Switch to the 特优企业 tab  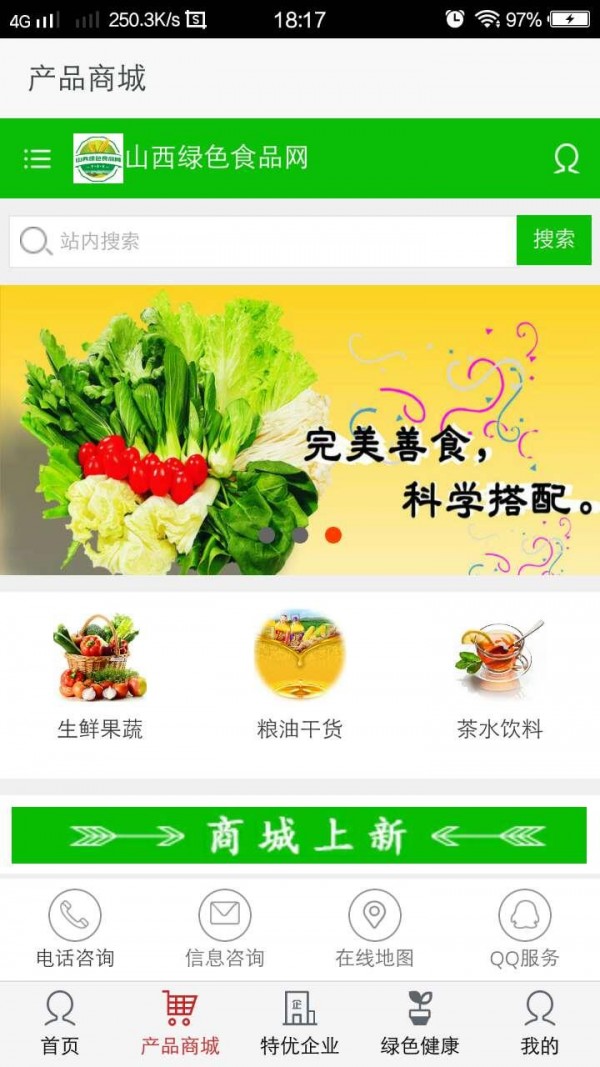300,1024
